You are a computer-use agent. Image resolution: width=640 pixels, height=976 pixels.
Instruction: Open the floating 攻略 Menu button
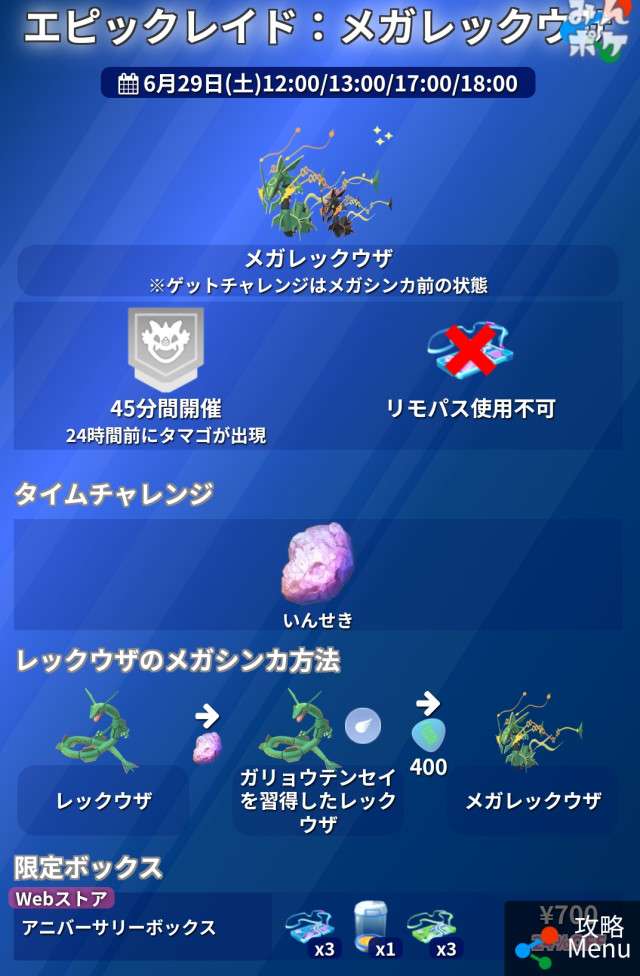click(x=575, y=938)
